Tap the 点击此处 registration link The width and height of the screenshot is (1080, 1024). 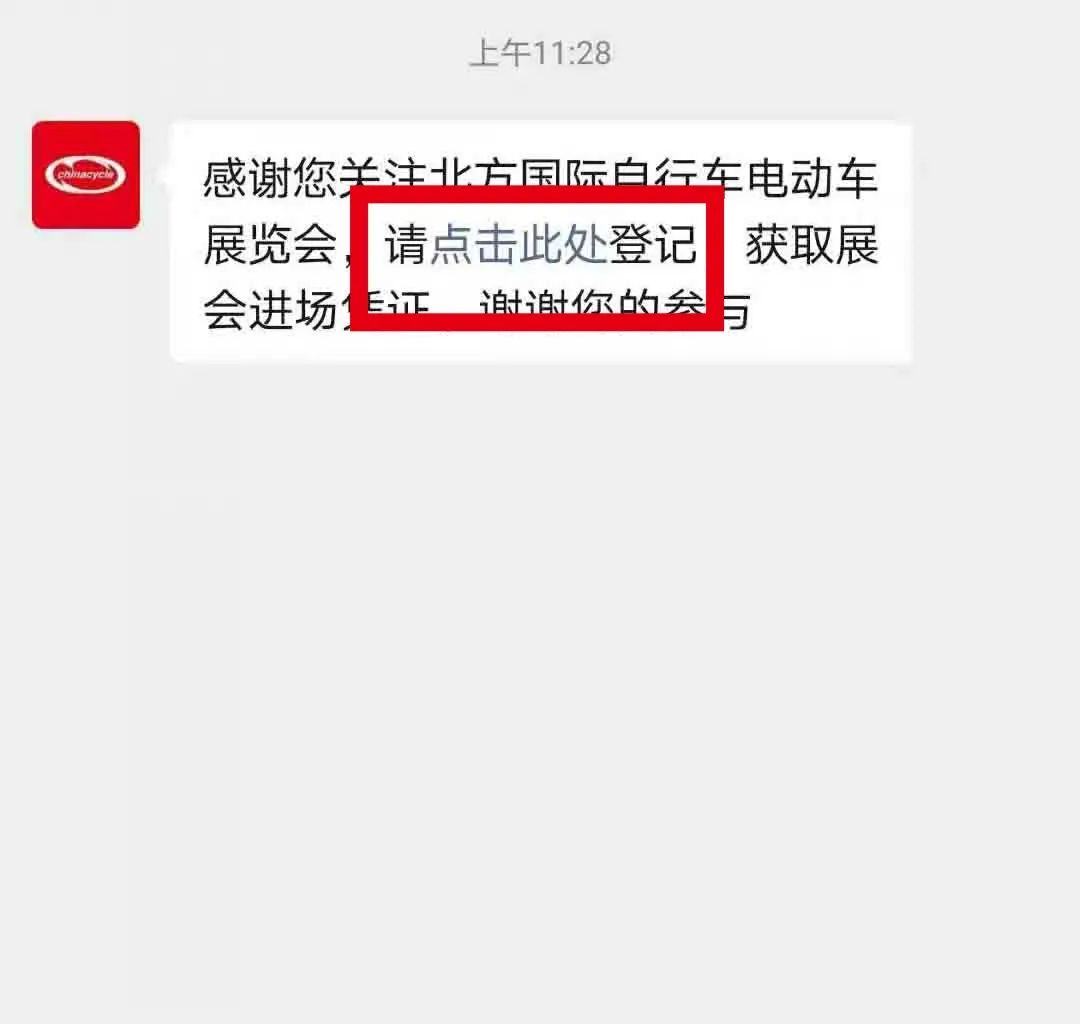[518, 246]
